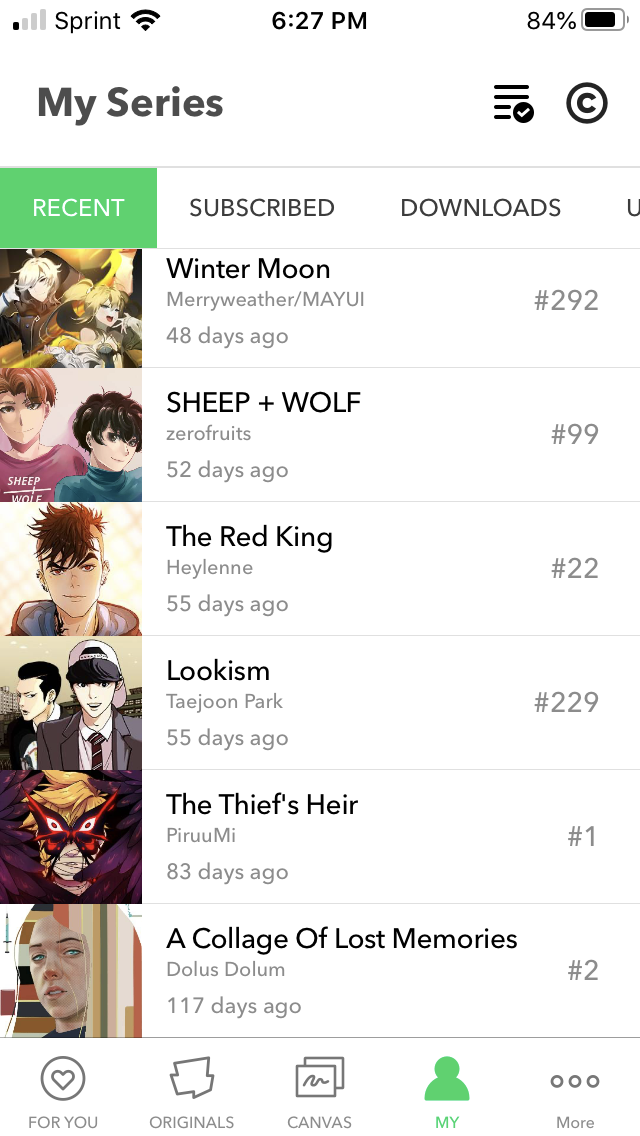Viewport: 640px width, 1136px height.
Task: Switch to the Downloads tab
Action: pos(481,208)
